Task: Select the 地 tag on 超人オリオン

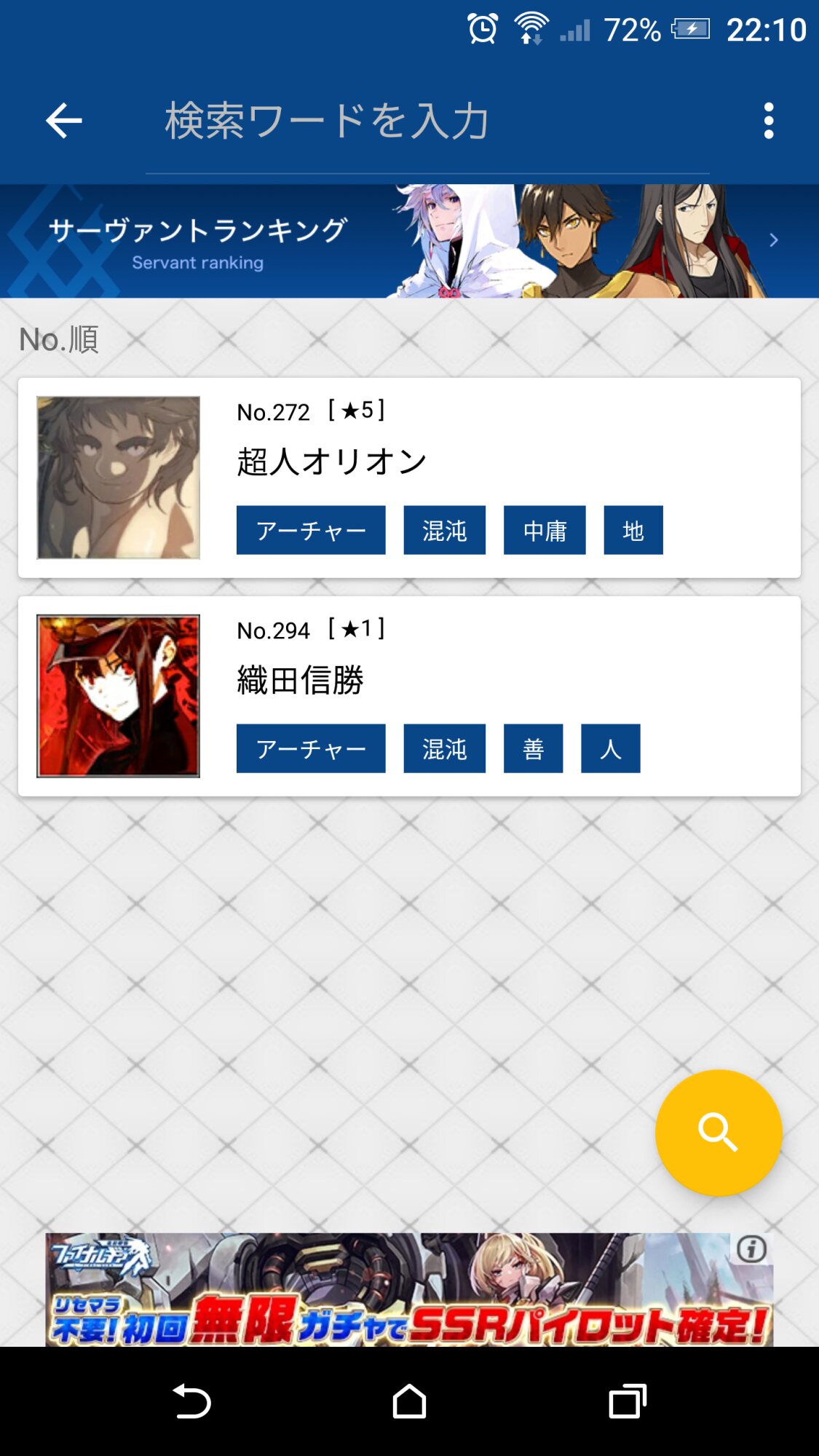Action: click(633, 530)
